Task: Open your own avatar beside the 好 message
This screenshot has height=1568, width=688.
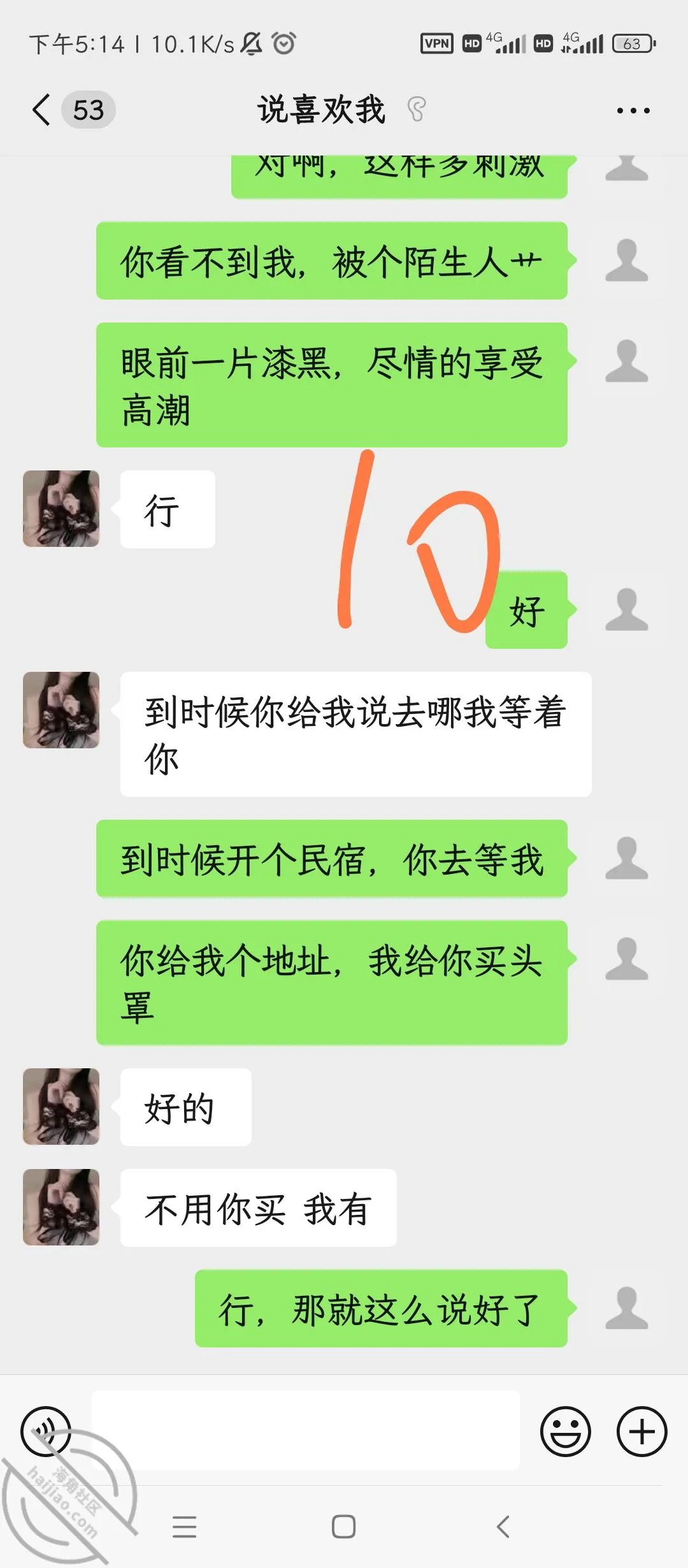Action: [x=627, y=610]
